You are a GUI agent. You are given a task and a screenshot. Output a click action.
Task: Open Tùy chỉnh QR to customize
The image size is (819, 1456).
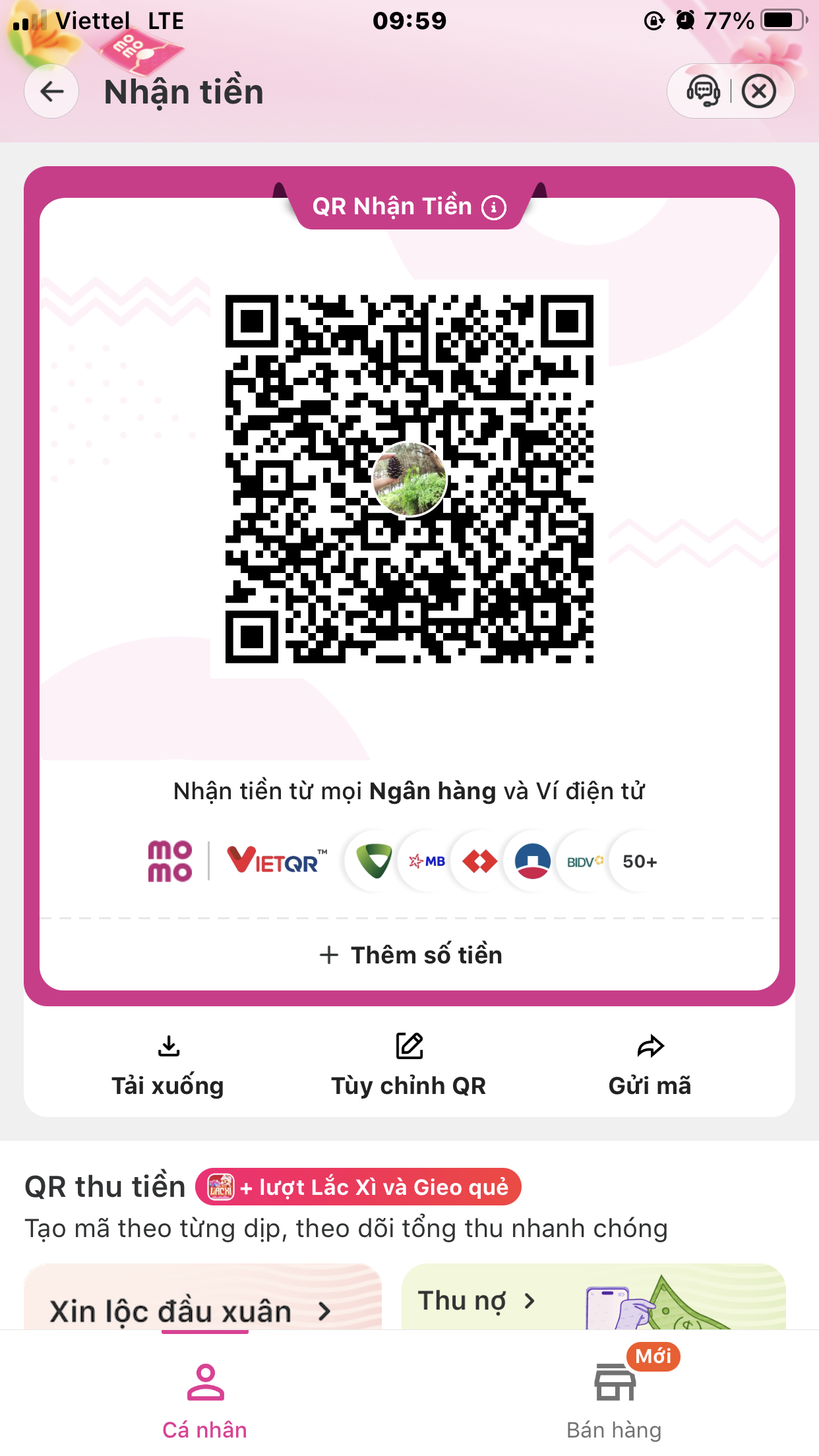point(409,1065)
